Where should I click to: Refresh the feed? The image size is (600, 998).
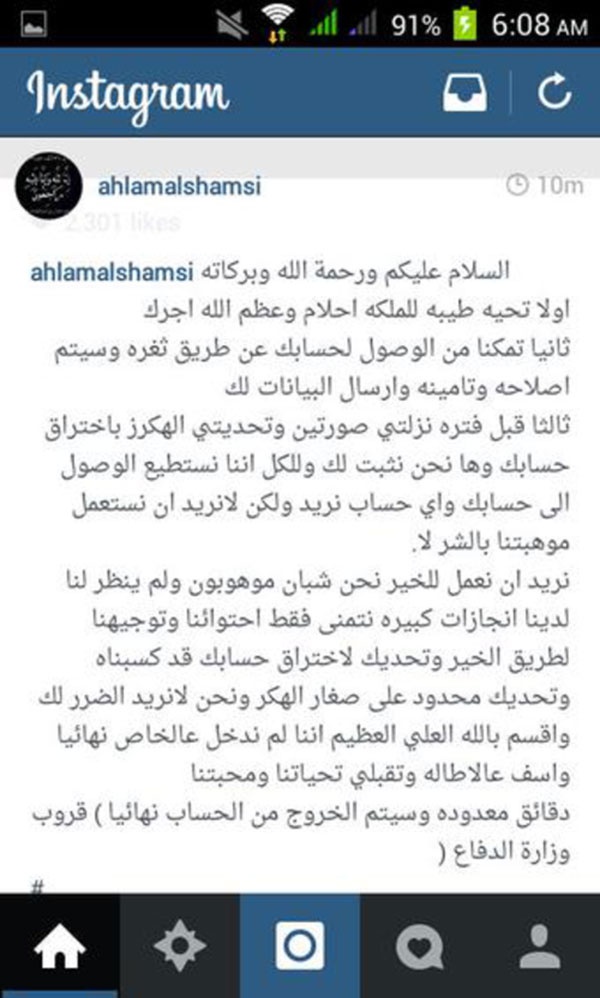pyautogui.click(x=553, y=94)
